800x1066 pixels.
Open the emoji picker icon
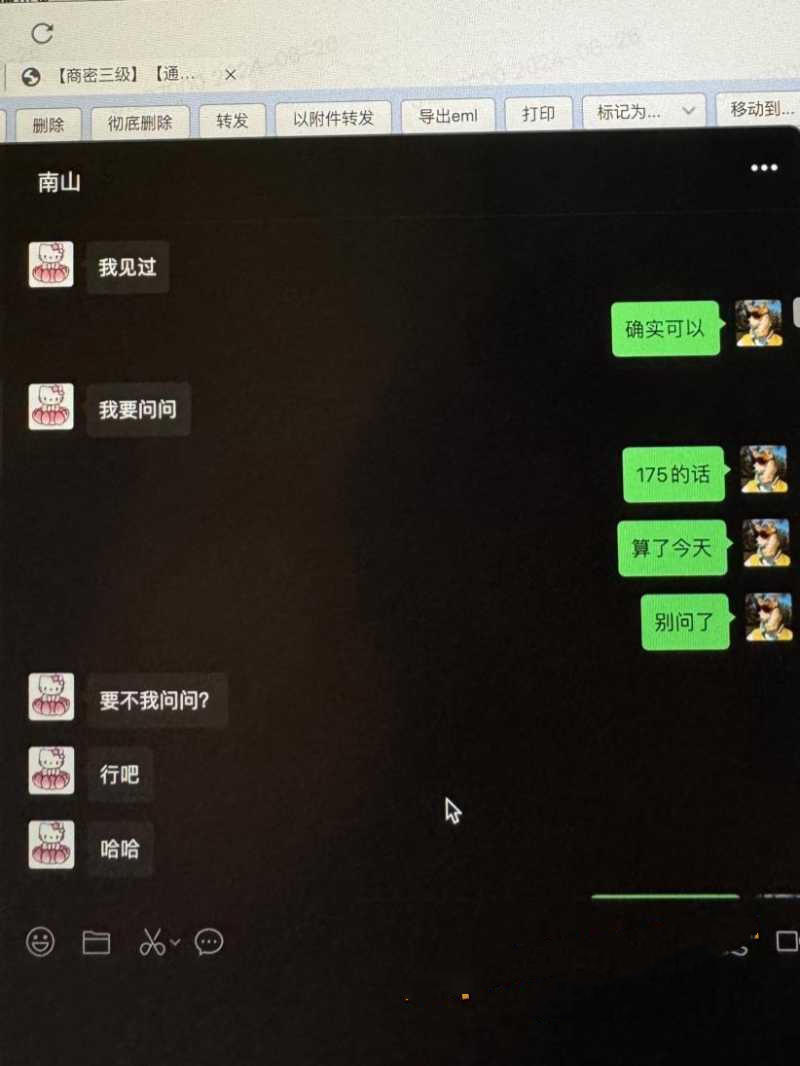coord(40,941)
